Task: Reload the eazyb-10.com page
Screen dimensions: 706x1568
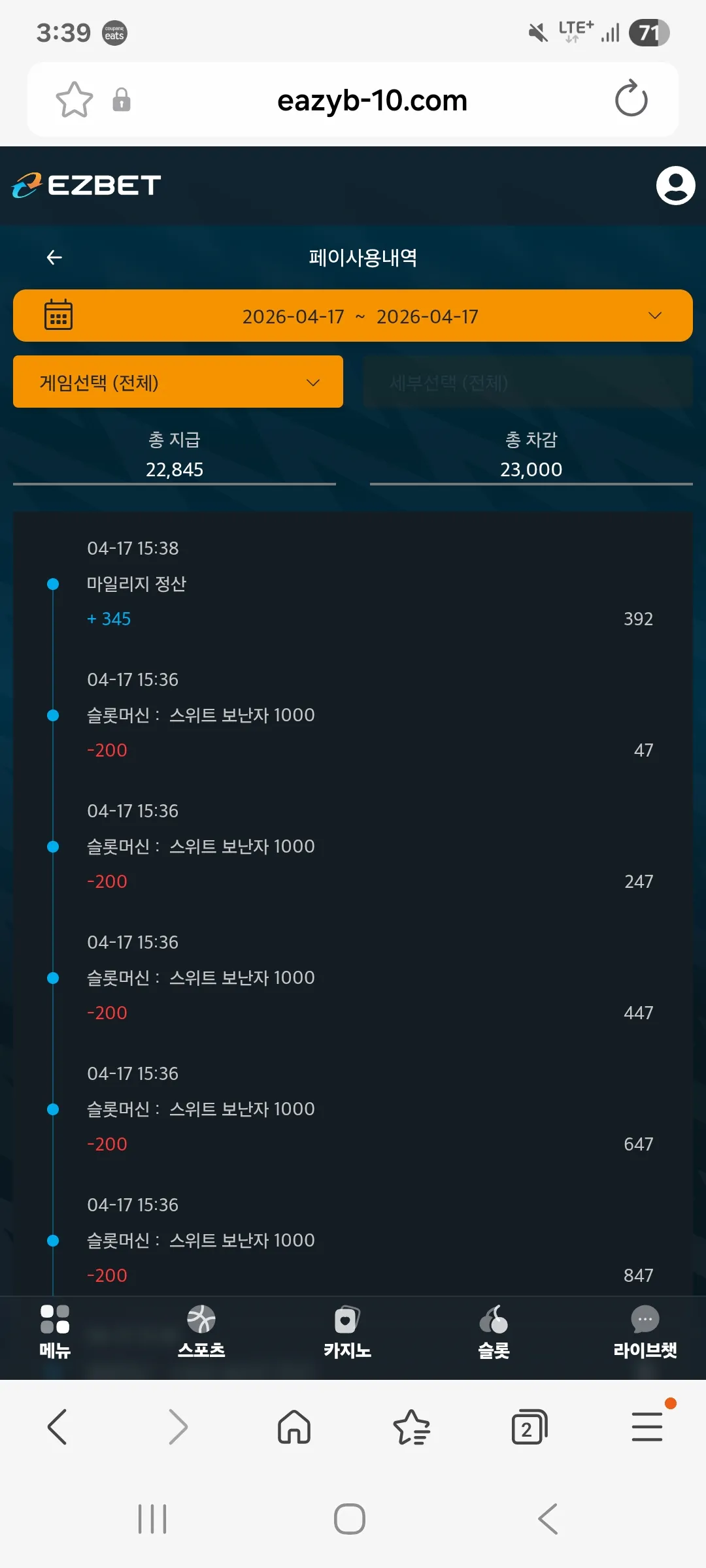Action: [631, 99]
